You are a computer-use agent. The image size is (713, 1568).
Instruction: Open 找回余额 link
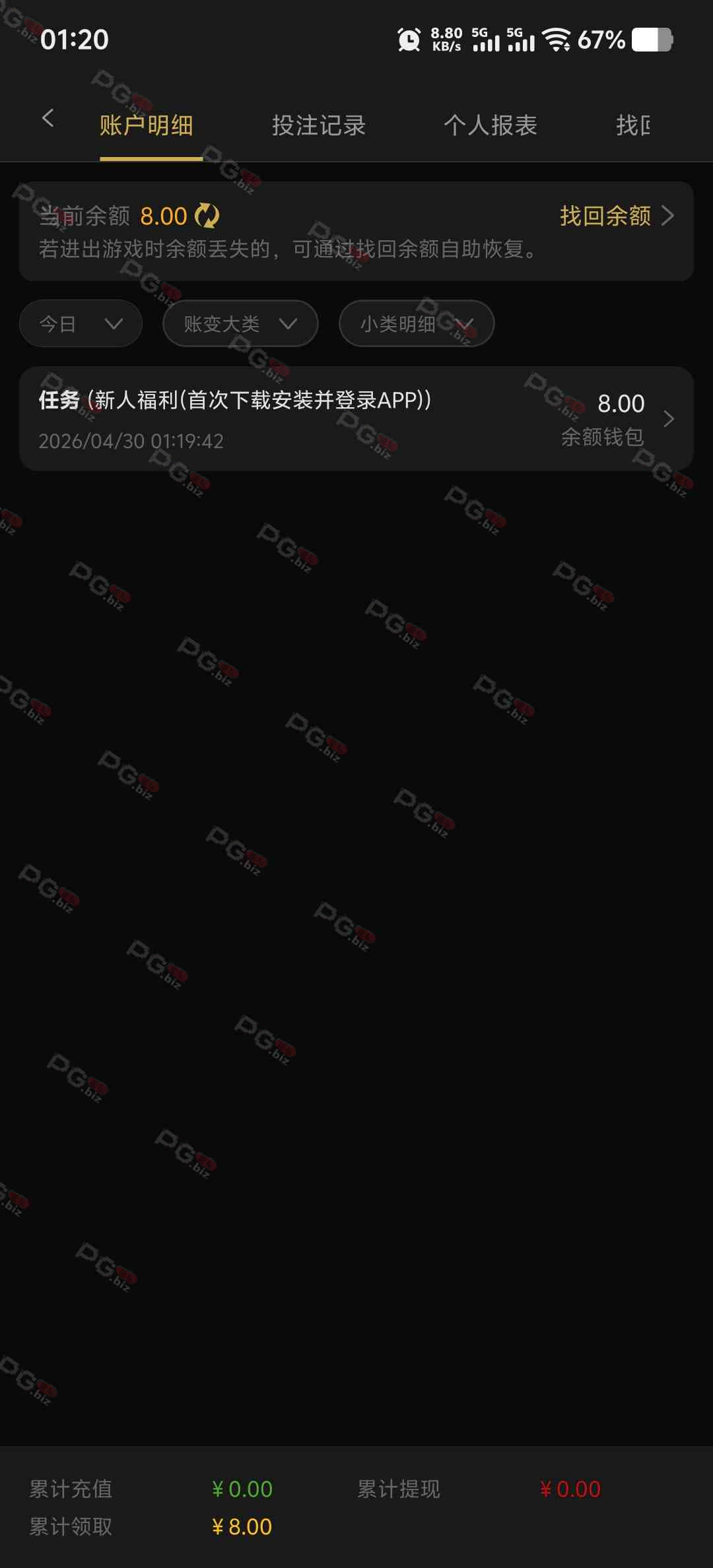(x=615, y=216)
